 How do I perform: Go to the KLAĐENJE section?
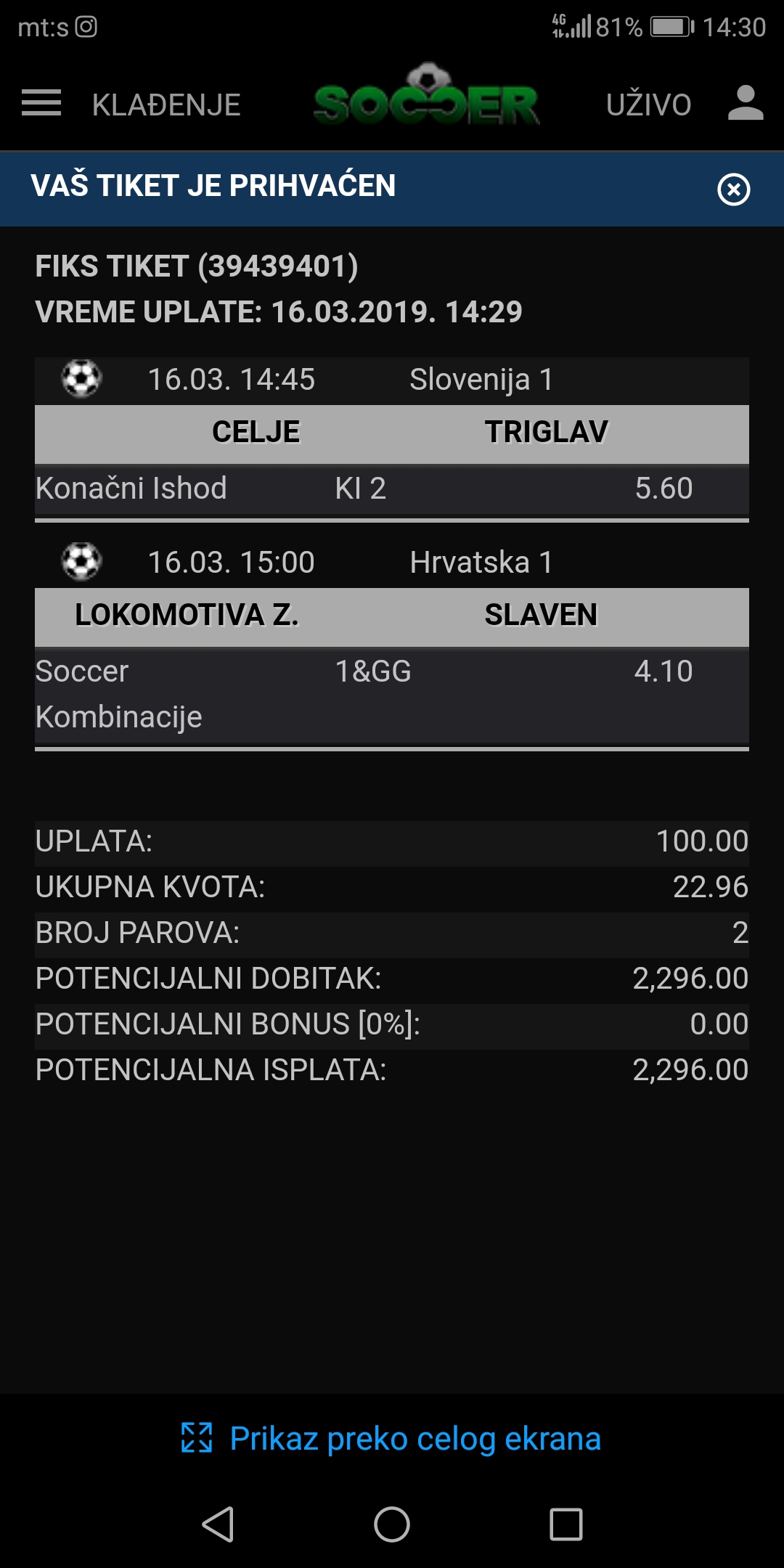pyautogui.click(x=166, y=105)
